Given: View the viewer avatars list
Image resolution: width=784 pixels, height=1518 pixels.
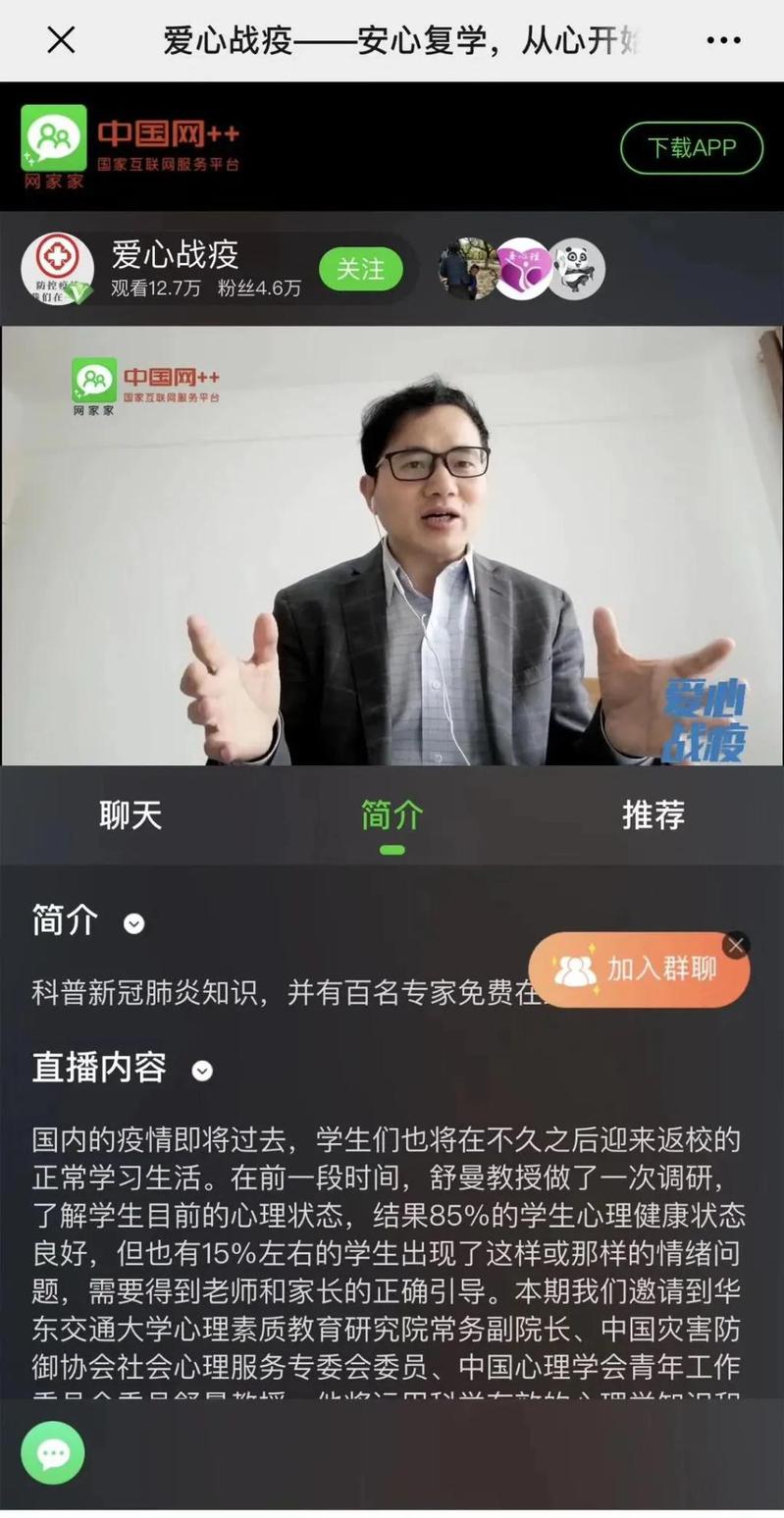Looking at the screenshot, I should coord(521,269).
